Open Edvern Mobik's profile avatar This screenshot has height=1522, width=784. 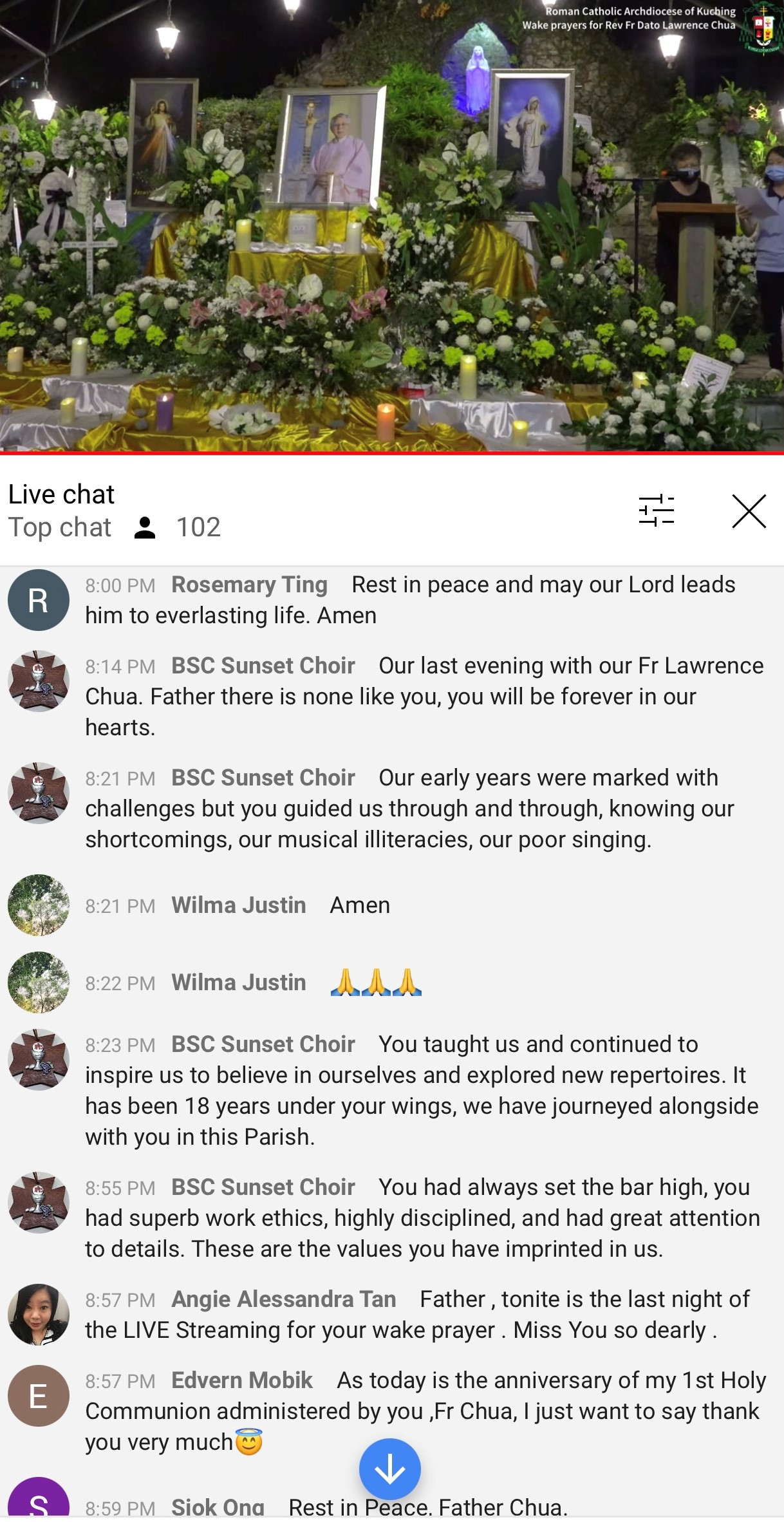39,1396
